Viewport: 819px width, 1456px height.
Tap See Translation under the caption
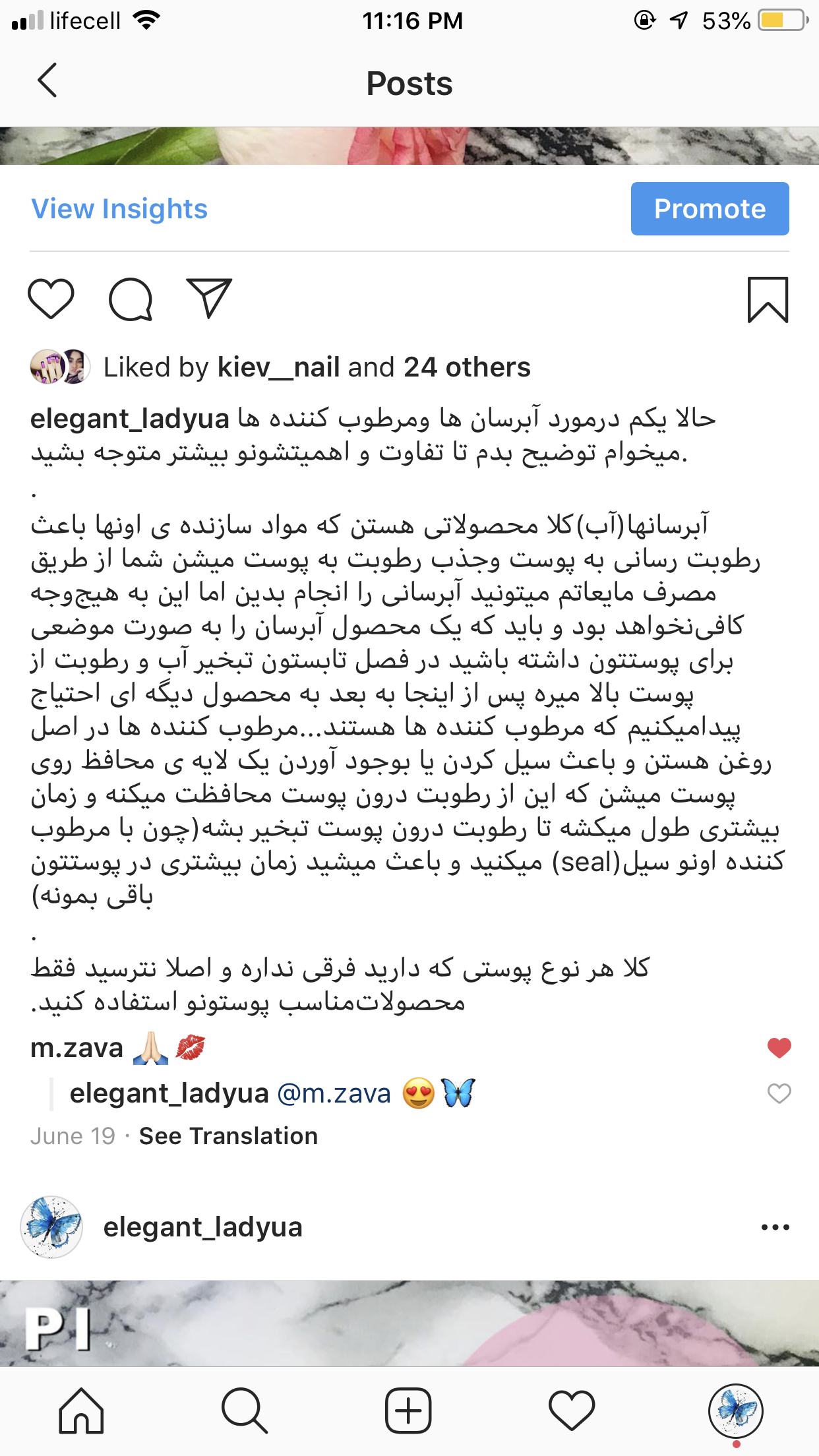228,1136
